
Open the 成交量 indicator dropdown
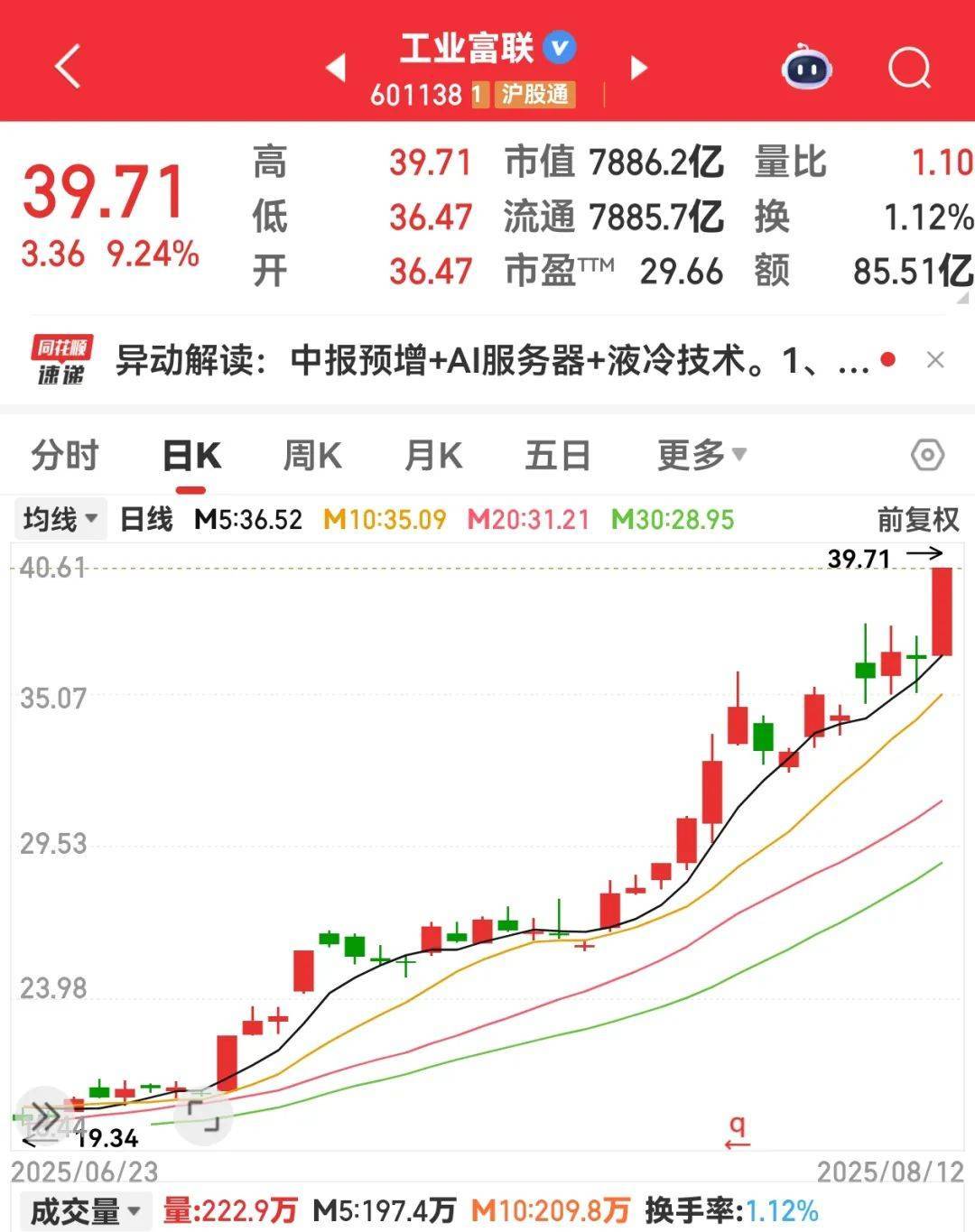[85, 1212]
